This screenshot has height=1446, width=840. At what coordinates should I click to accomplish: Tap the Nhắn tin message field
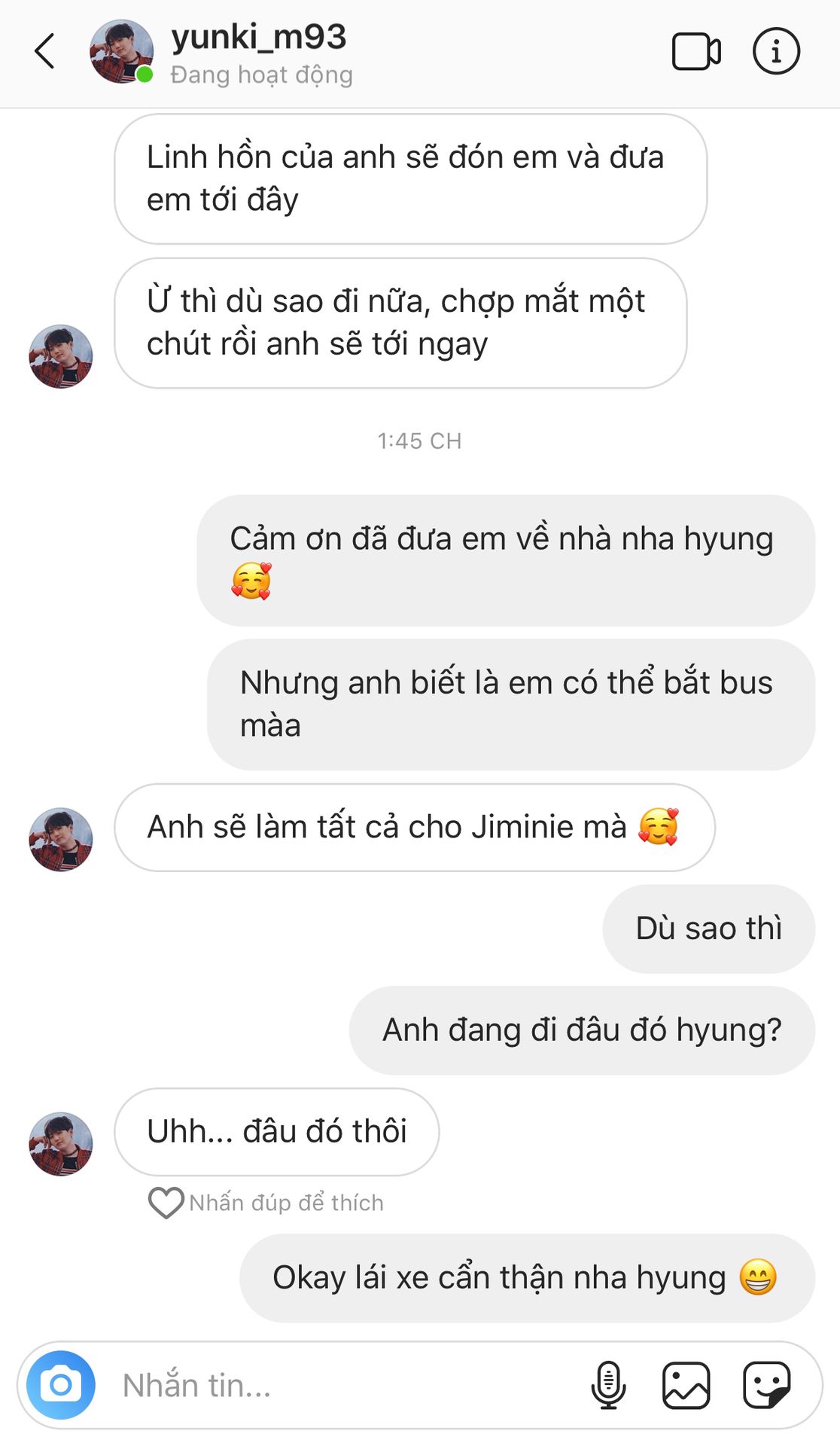[339, 1385]
